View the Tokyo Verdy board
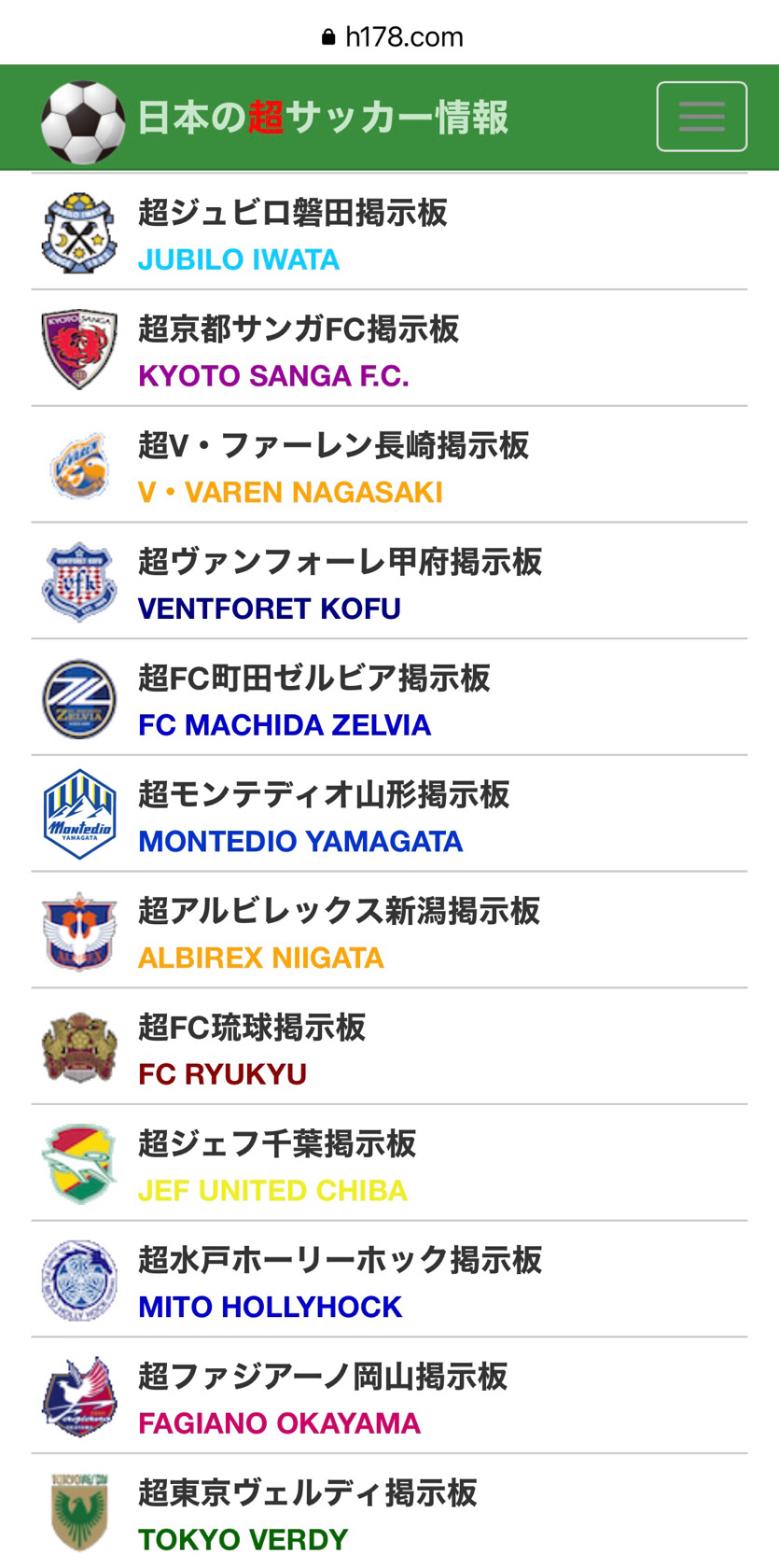 click(389, 1511)
